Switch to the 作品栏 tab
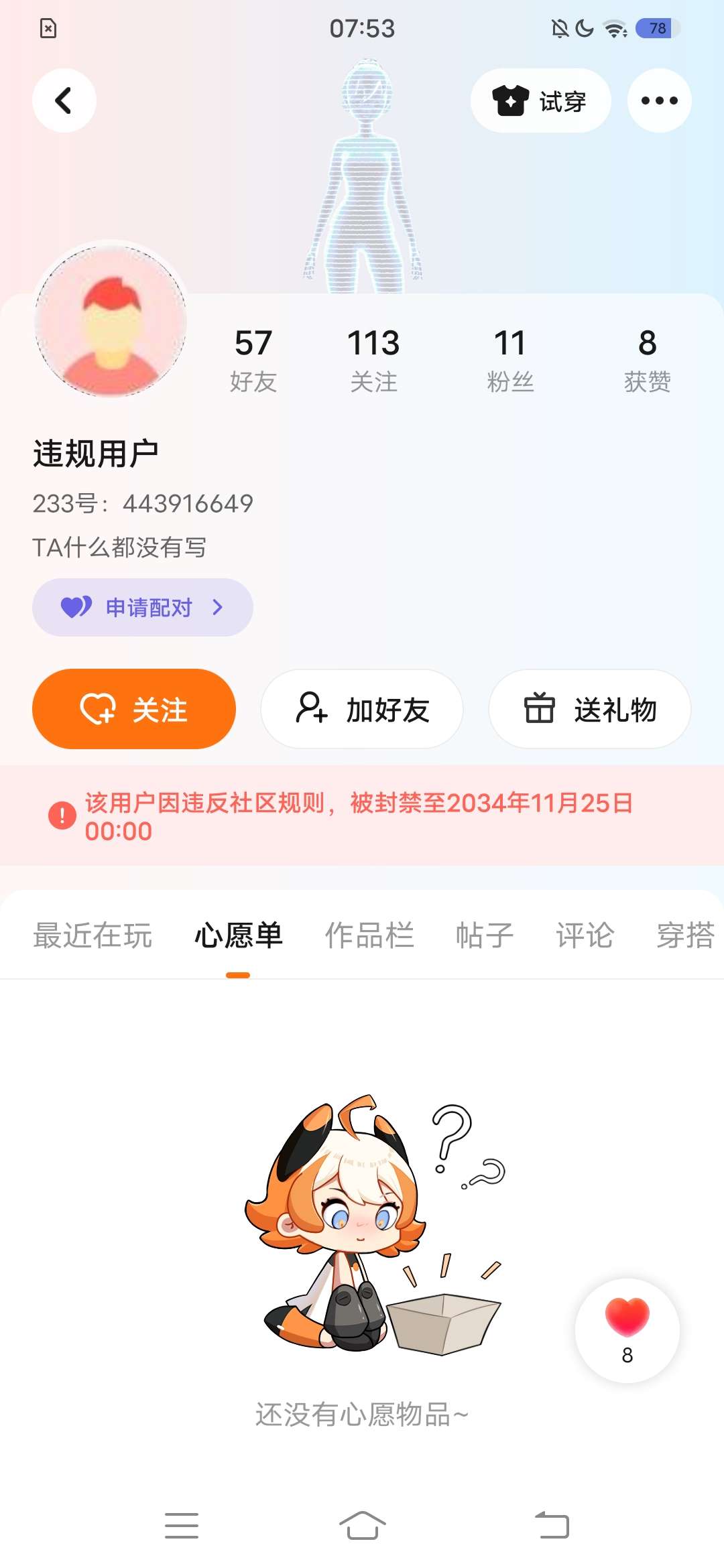 point(369,935)
